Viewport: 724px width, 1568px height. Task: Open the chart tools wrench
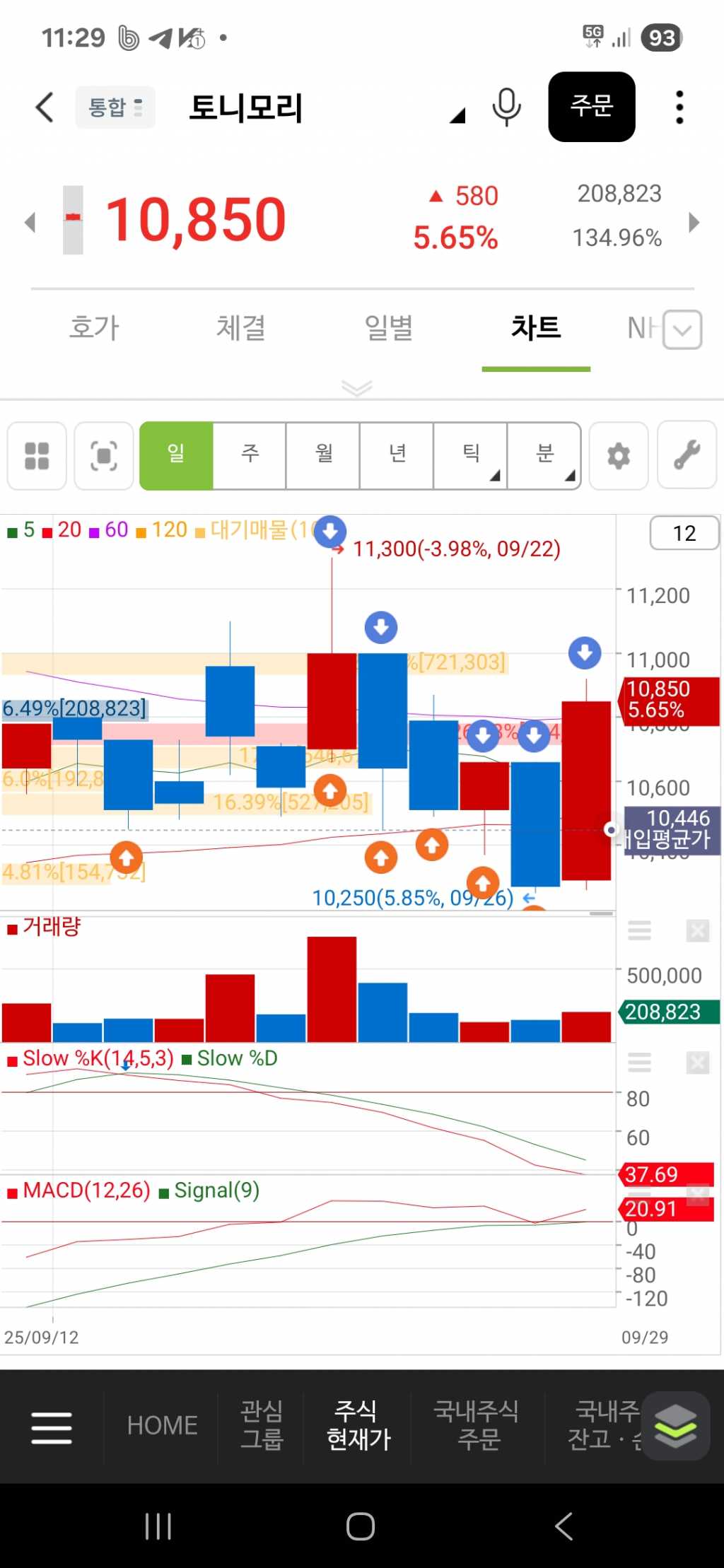click(x=687, y=456)
